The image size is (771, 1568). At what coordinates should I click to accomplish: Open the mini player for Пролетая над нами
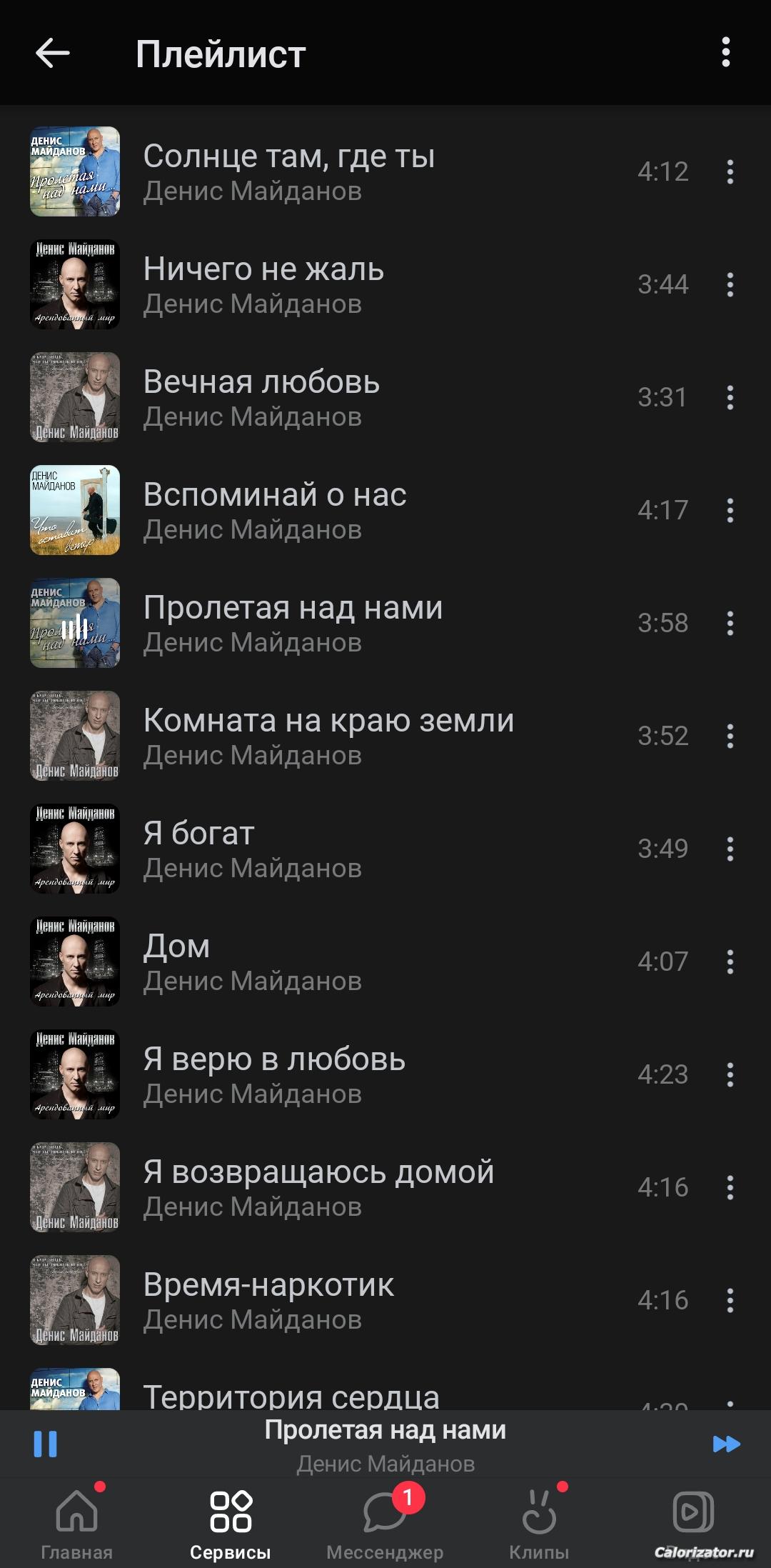(x=385, y=1444)
